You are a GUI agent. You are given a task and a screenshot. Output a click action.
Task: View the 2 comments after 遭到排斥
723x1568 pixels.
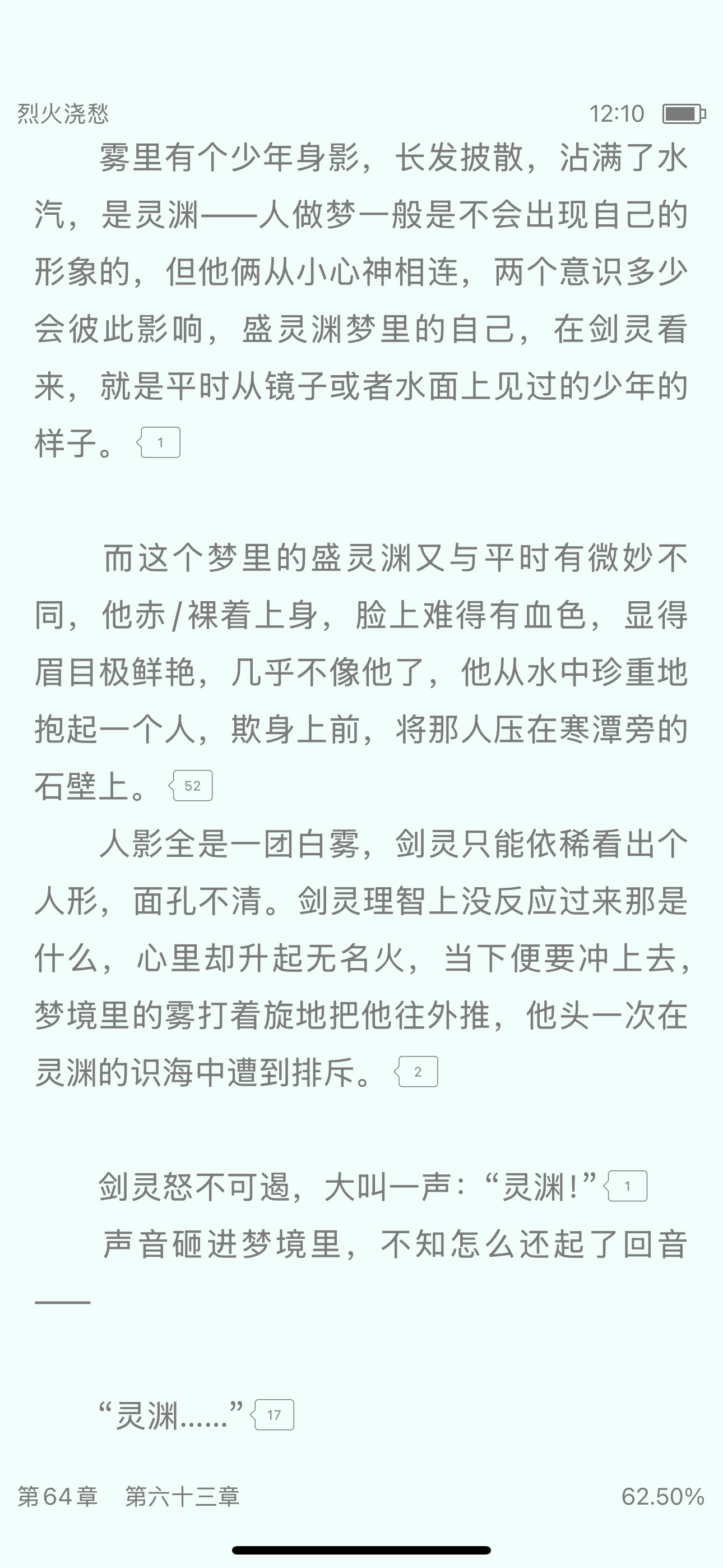(x=416, y=1072)
